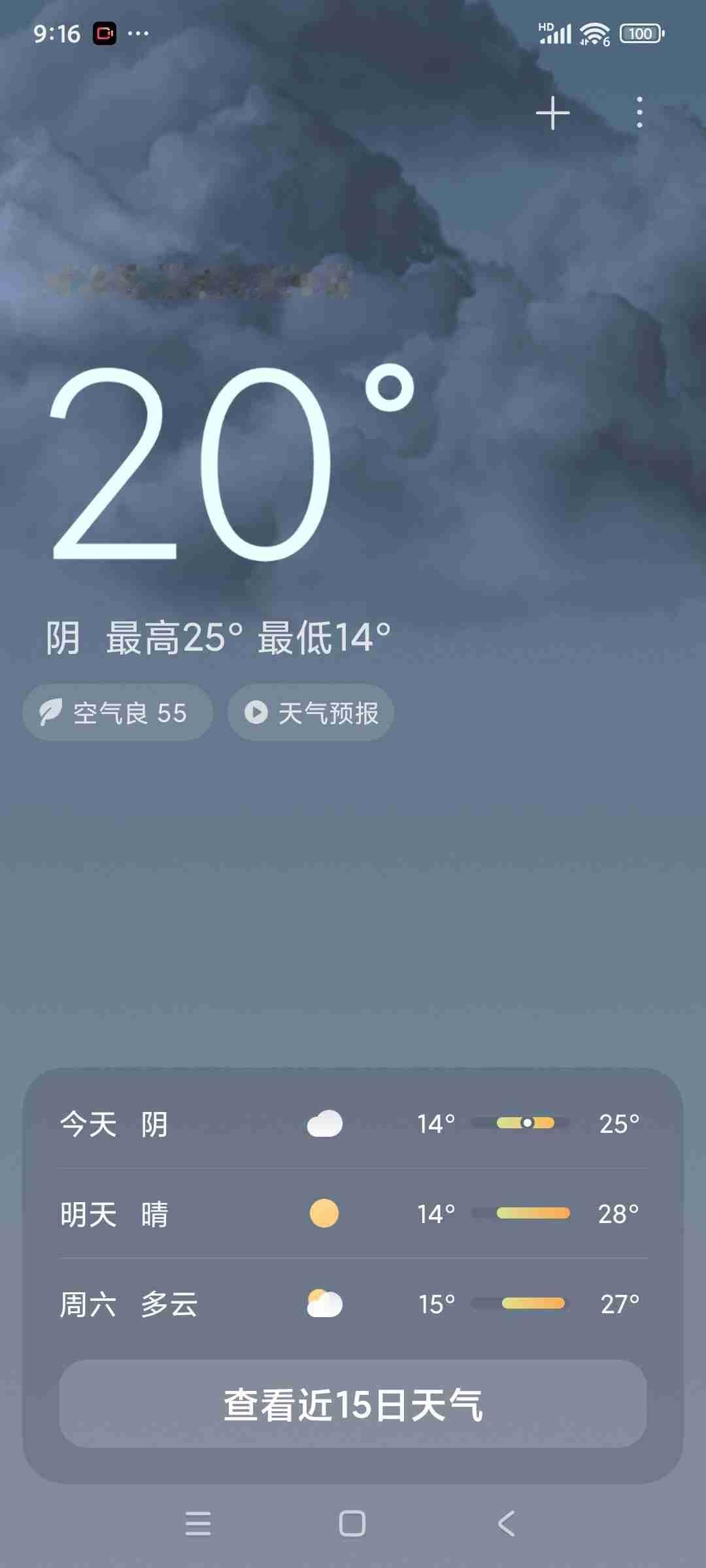Screen dimensions: 706x1568
Task: Tap the play icon on 天气预报
Action: (x=258, y=713)
